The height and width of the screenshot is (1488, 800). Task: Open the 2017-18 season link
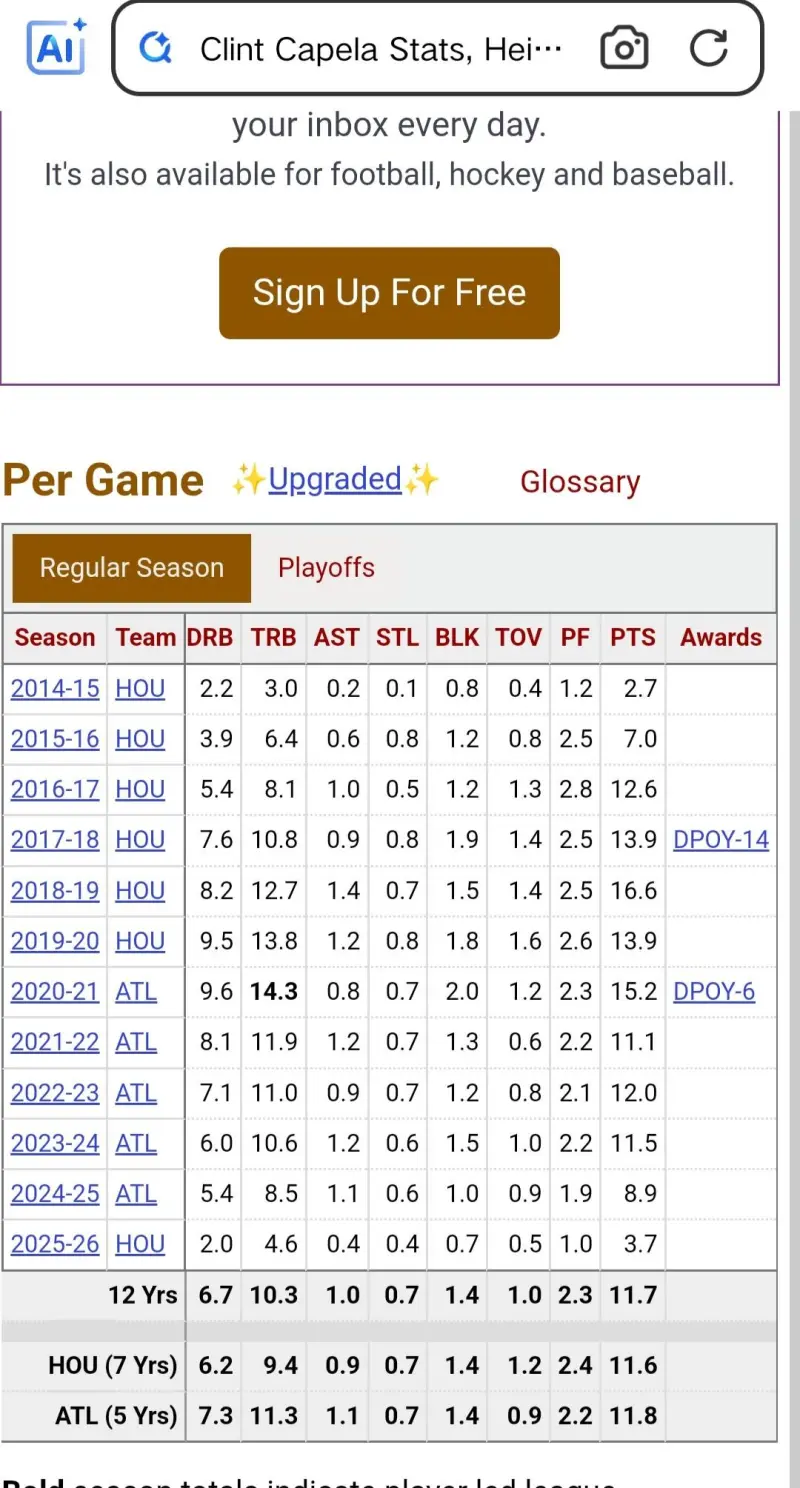pyautogui.click(x=55, y=840)
